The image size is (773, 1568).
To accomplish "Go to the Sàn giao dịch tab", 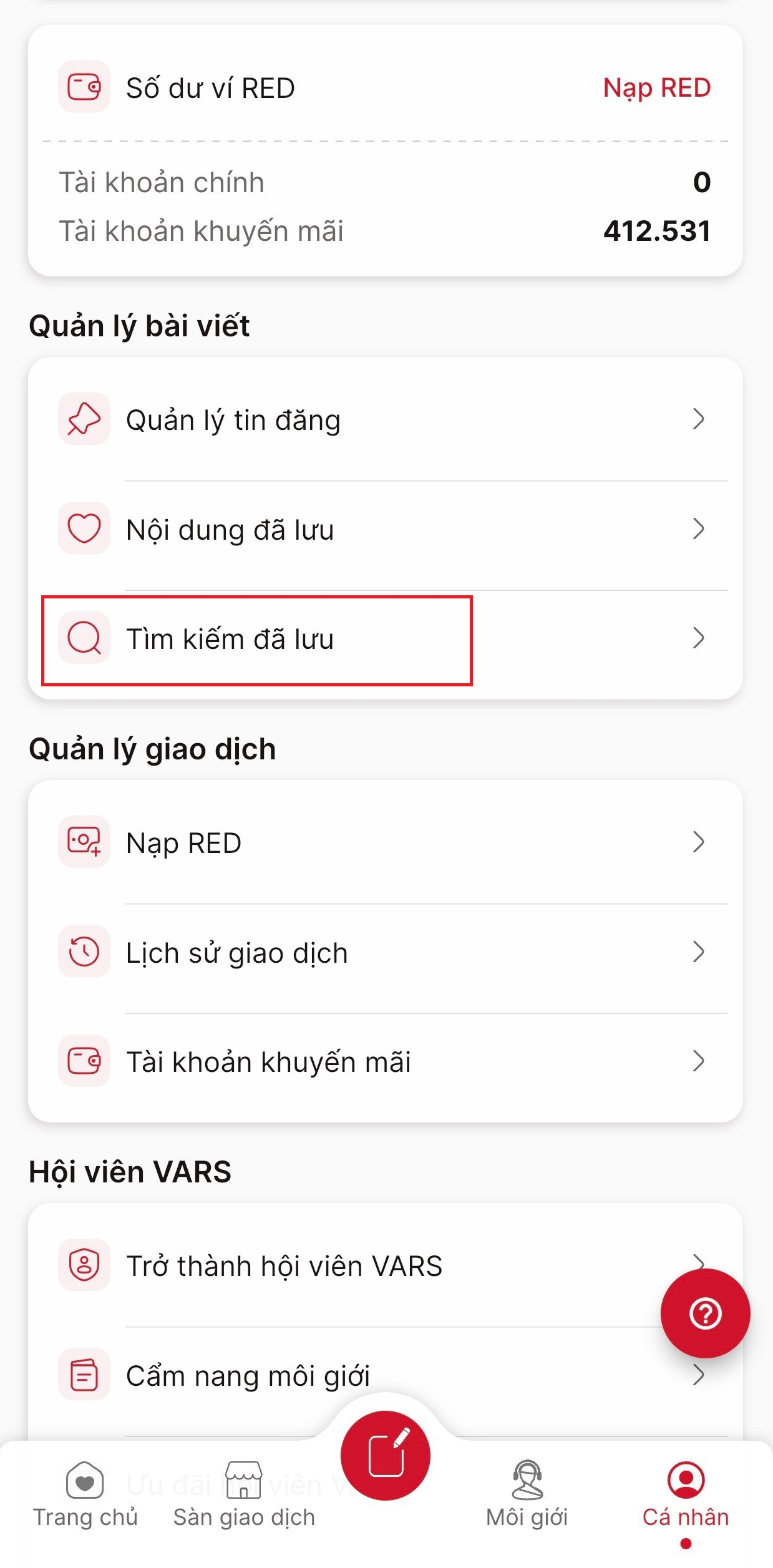I will (x=244, y=1493).
